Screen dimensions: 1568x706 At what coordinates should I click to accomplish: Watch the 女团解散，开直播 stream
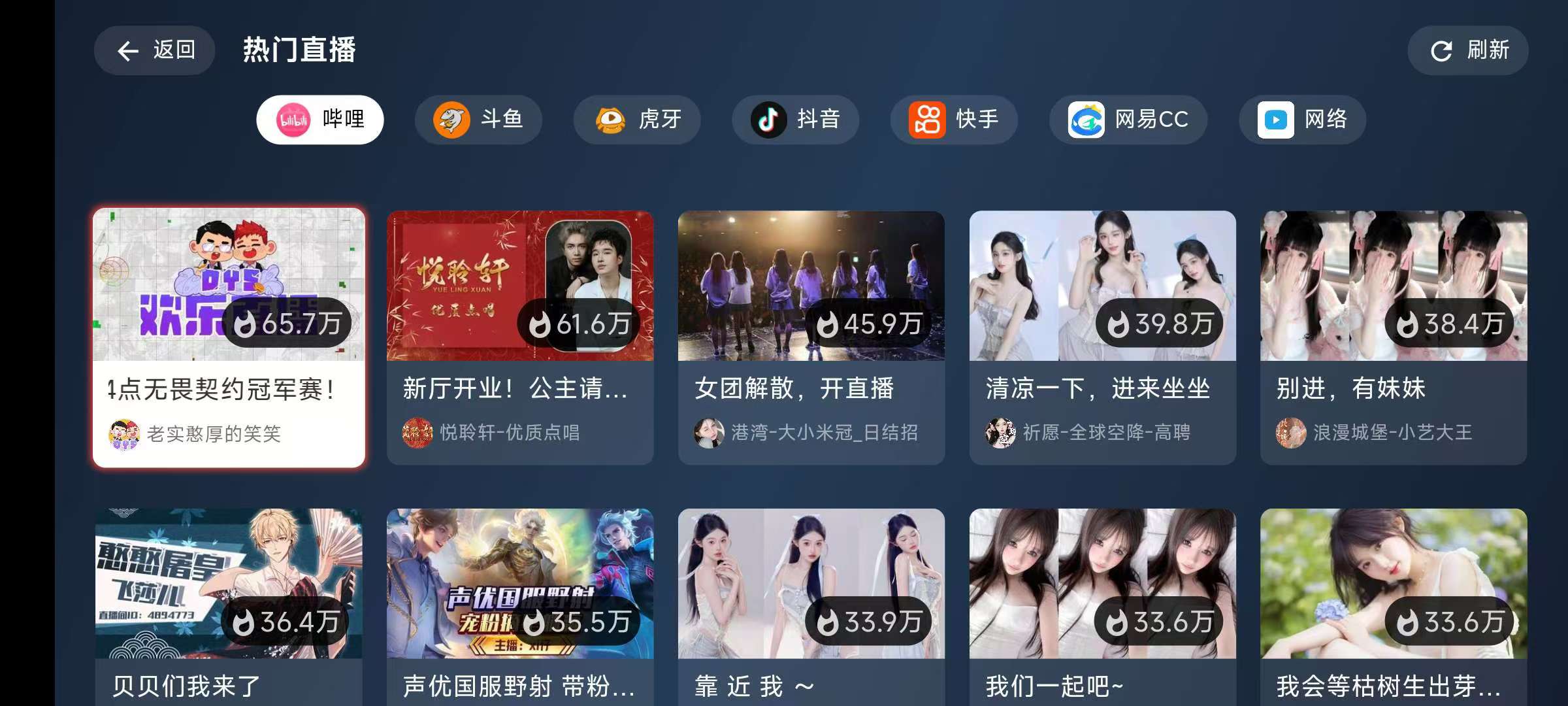click(x=811, y=337)
